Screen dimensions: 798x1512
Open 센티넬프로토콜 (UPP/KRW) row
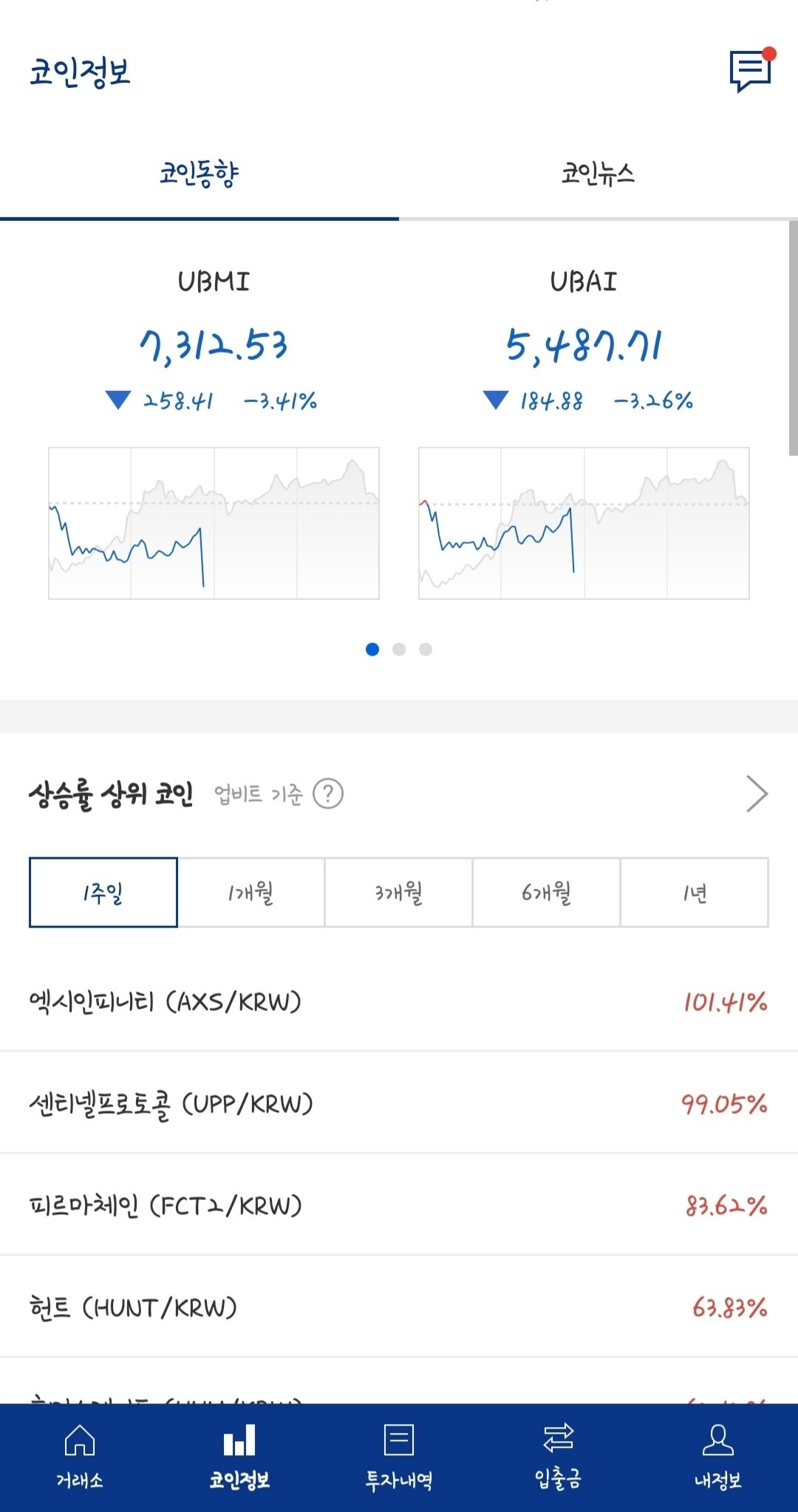[x=399, y=1106]
